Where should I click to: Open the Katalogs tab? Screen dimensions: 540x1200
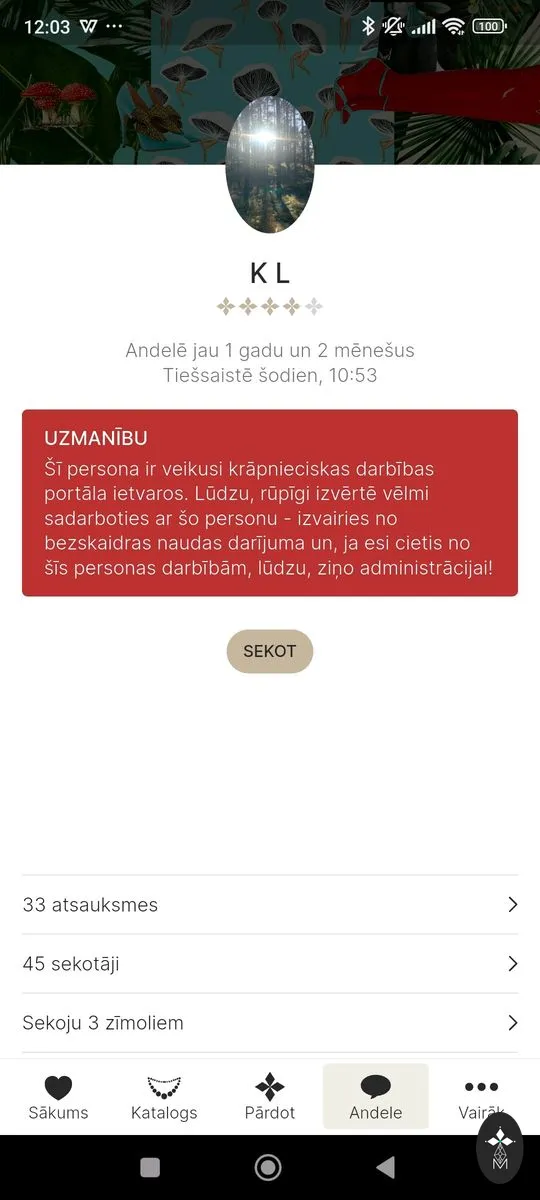(164, 1097)
